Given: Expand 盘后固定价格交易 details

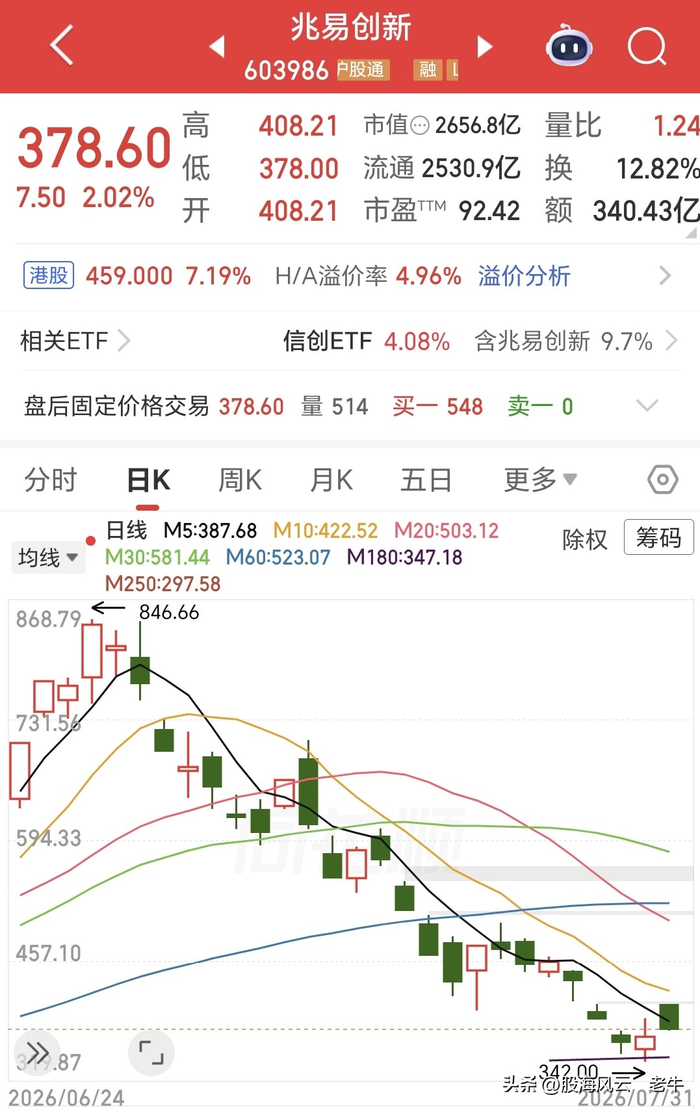Looking at the screenshot, I should pyautogui.click(x=647, y=406).
